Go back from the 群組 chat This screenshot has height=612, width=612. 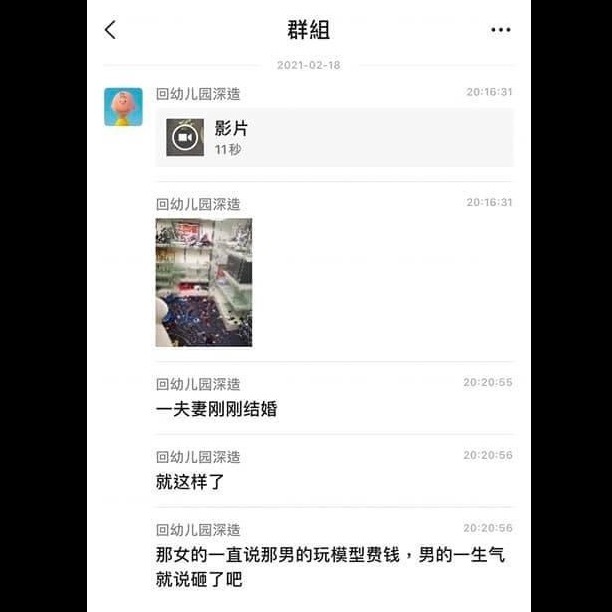[110, 30]
